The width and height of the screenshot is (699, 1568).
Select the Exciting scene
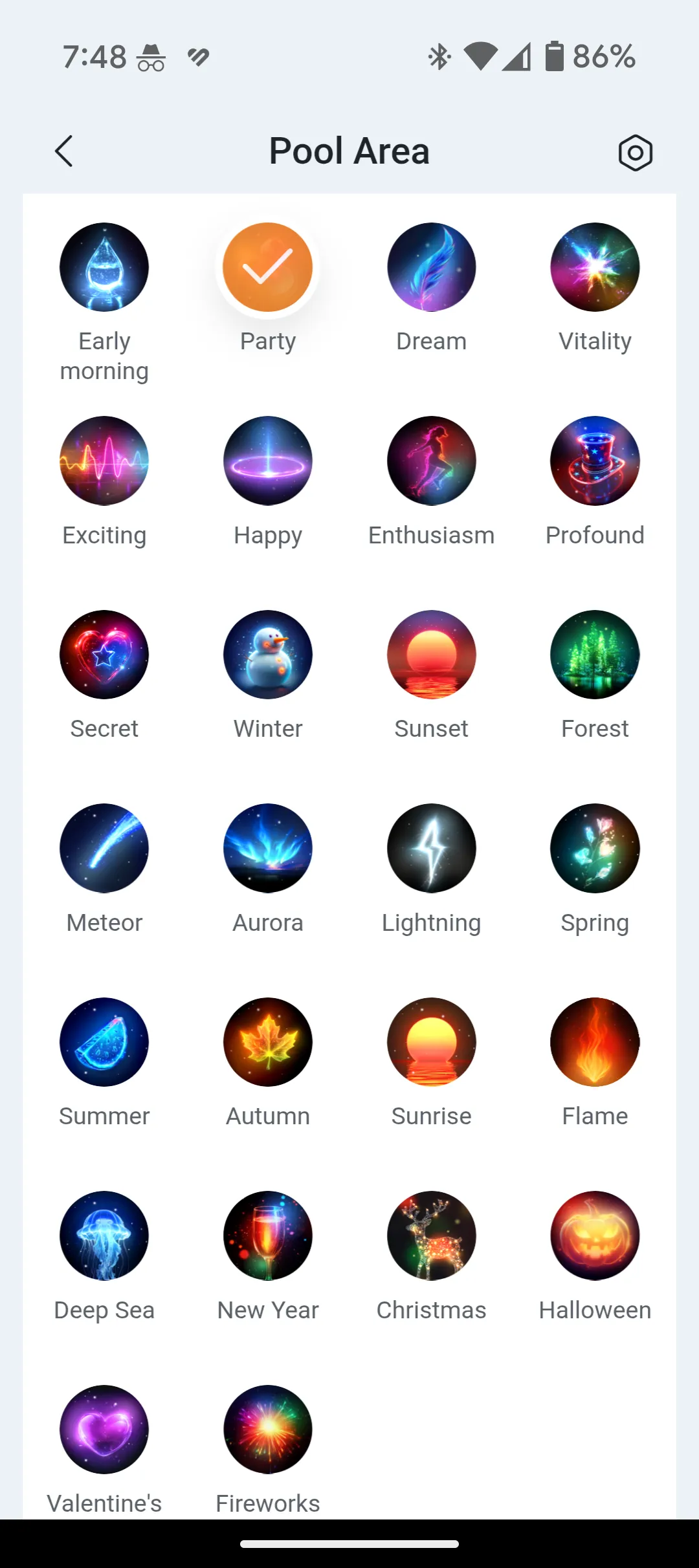point(104,461)
